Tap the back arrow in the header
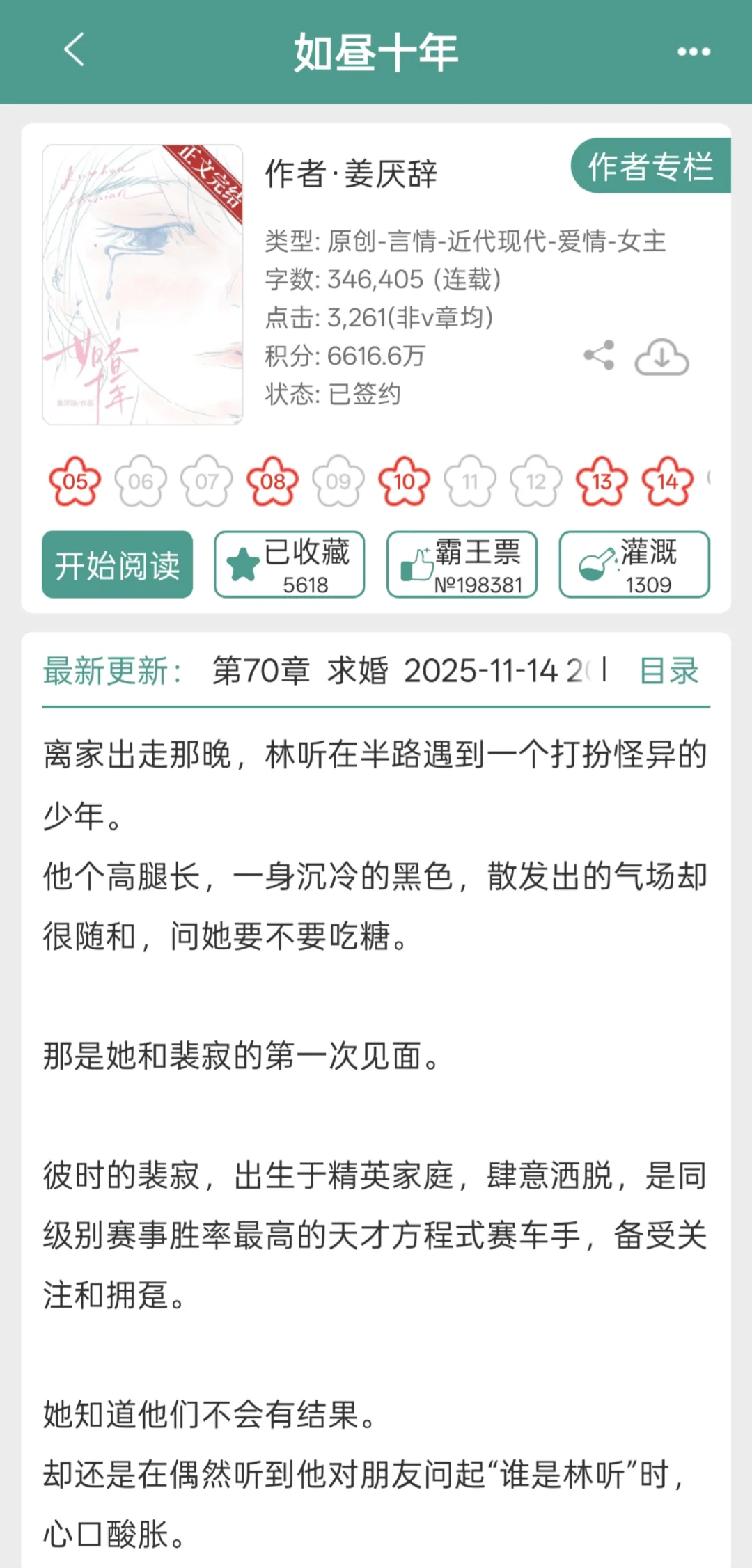 click(70, 52)
